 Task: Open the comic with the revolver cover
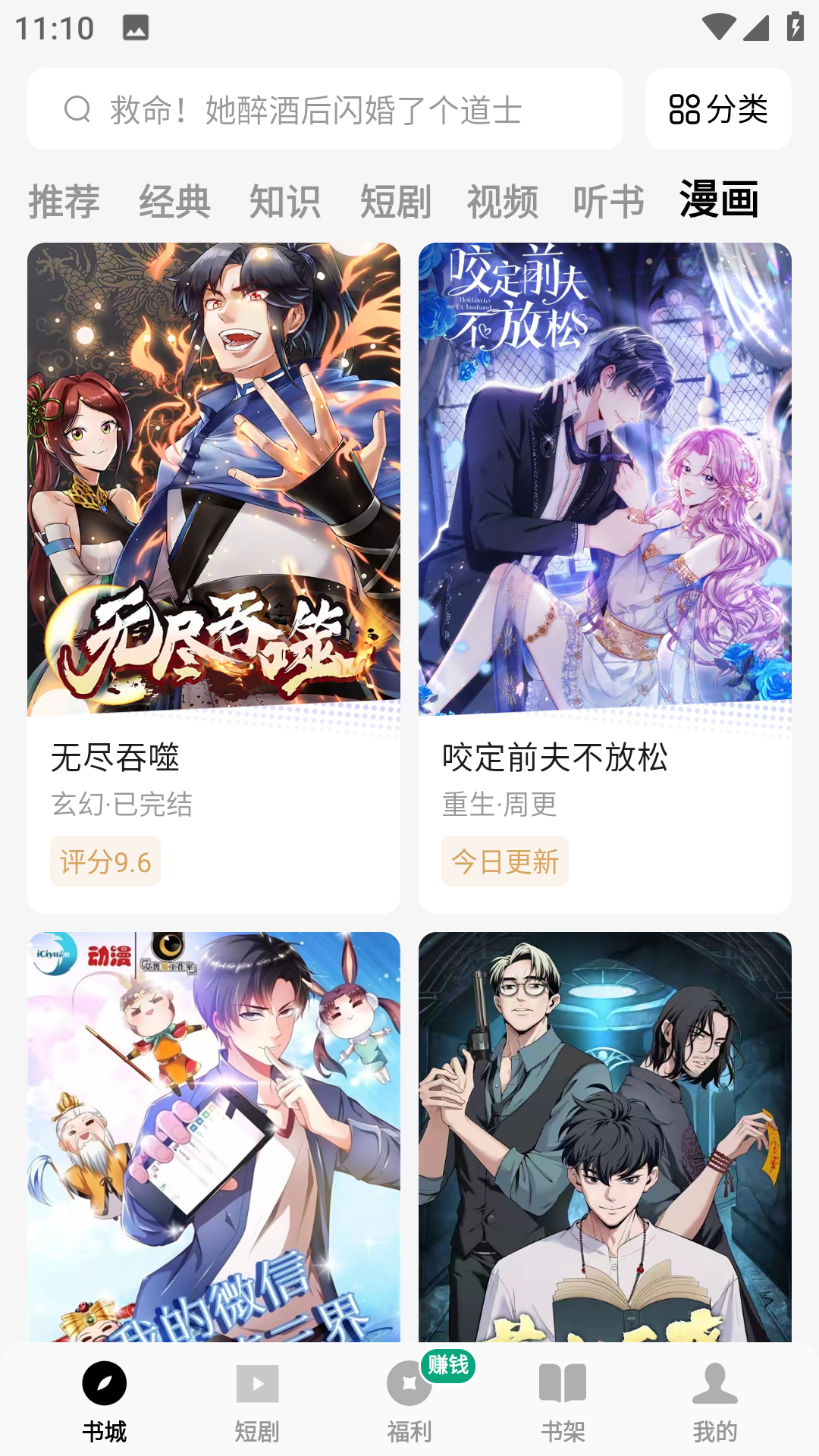605,1136
